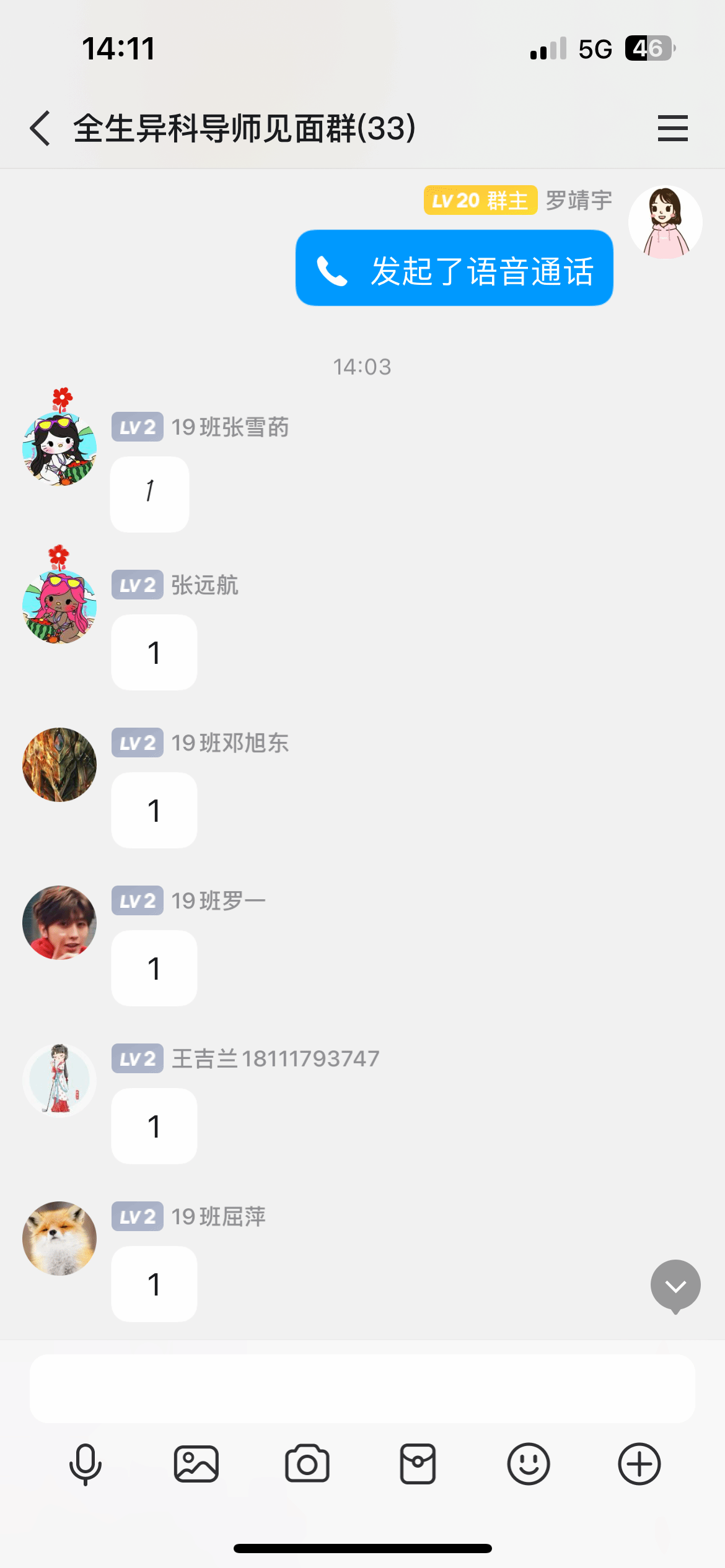The image size is (725, 1568).
Task: Open the photo gallery picker
Action: point(196,1465)
